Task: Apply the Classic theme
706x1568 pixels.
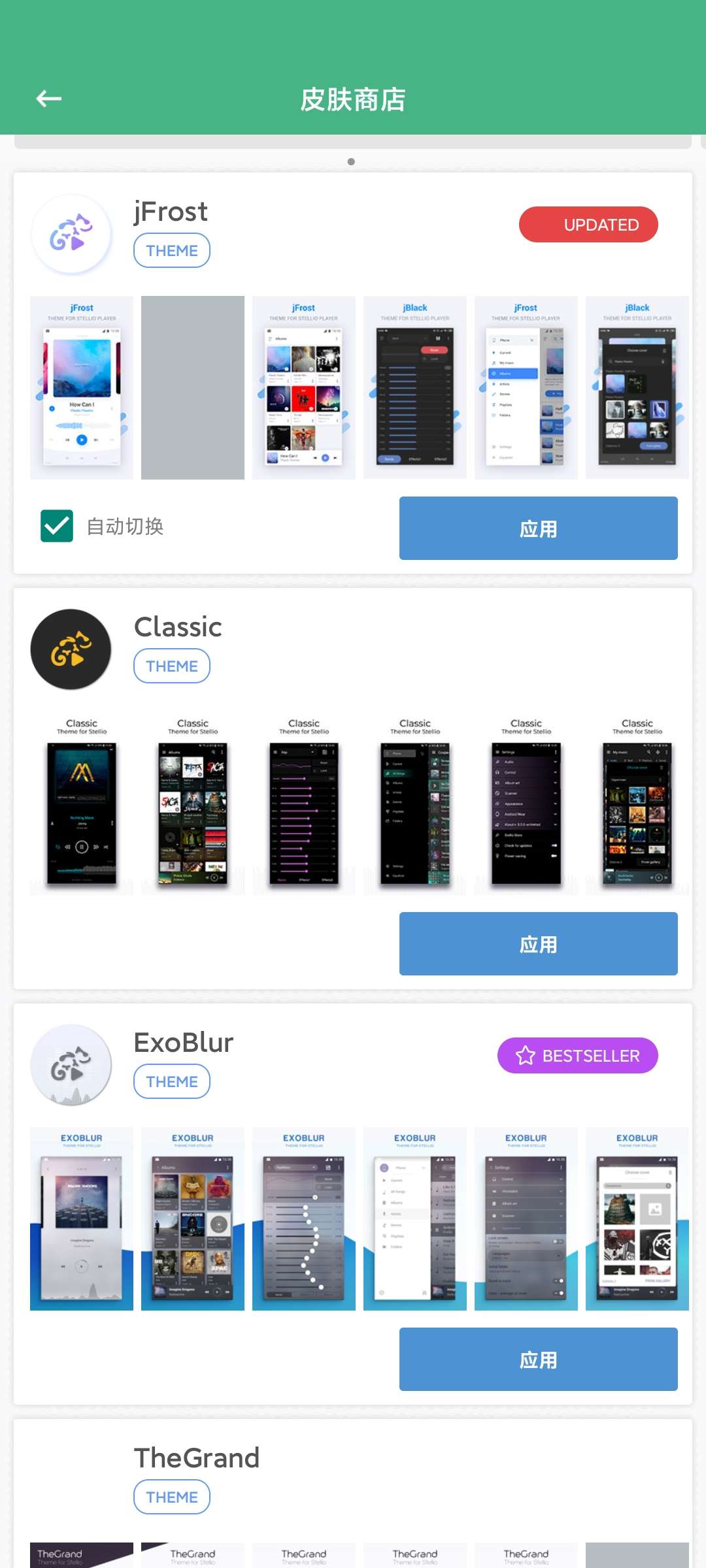Action: coord(538,943)
